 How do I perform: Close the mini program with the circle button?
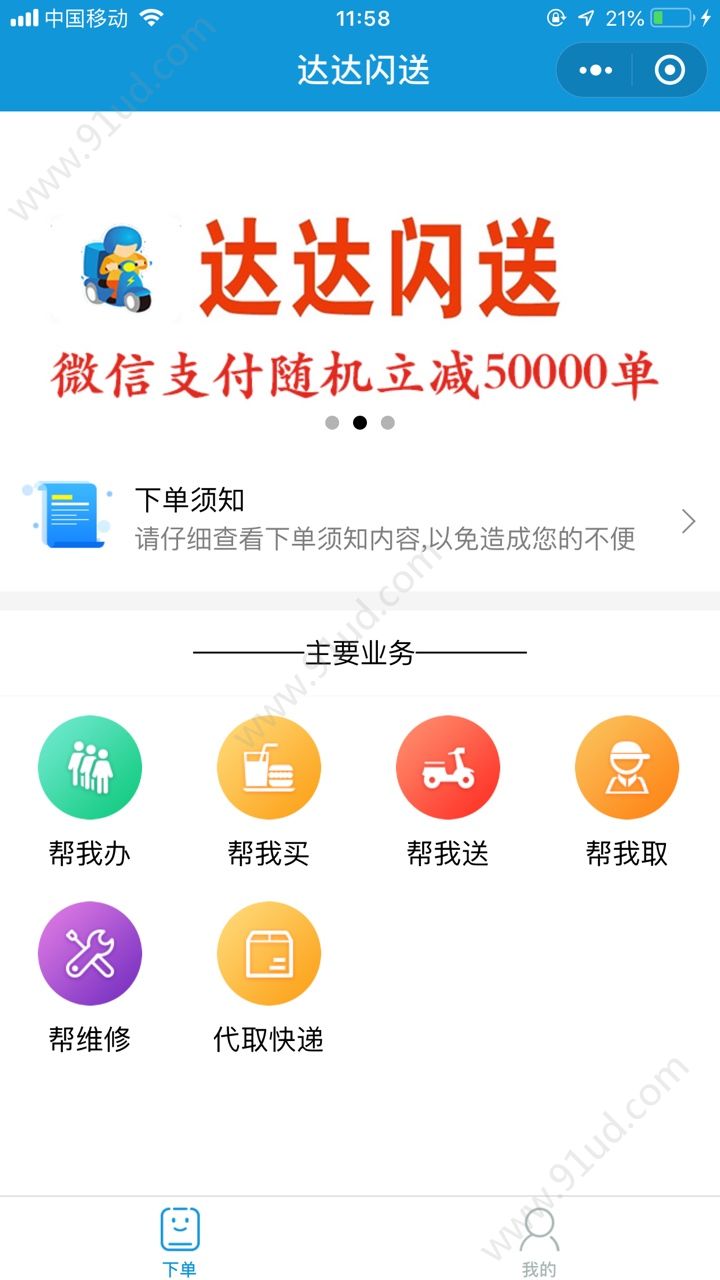(669, 70)
